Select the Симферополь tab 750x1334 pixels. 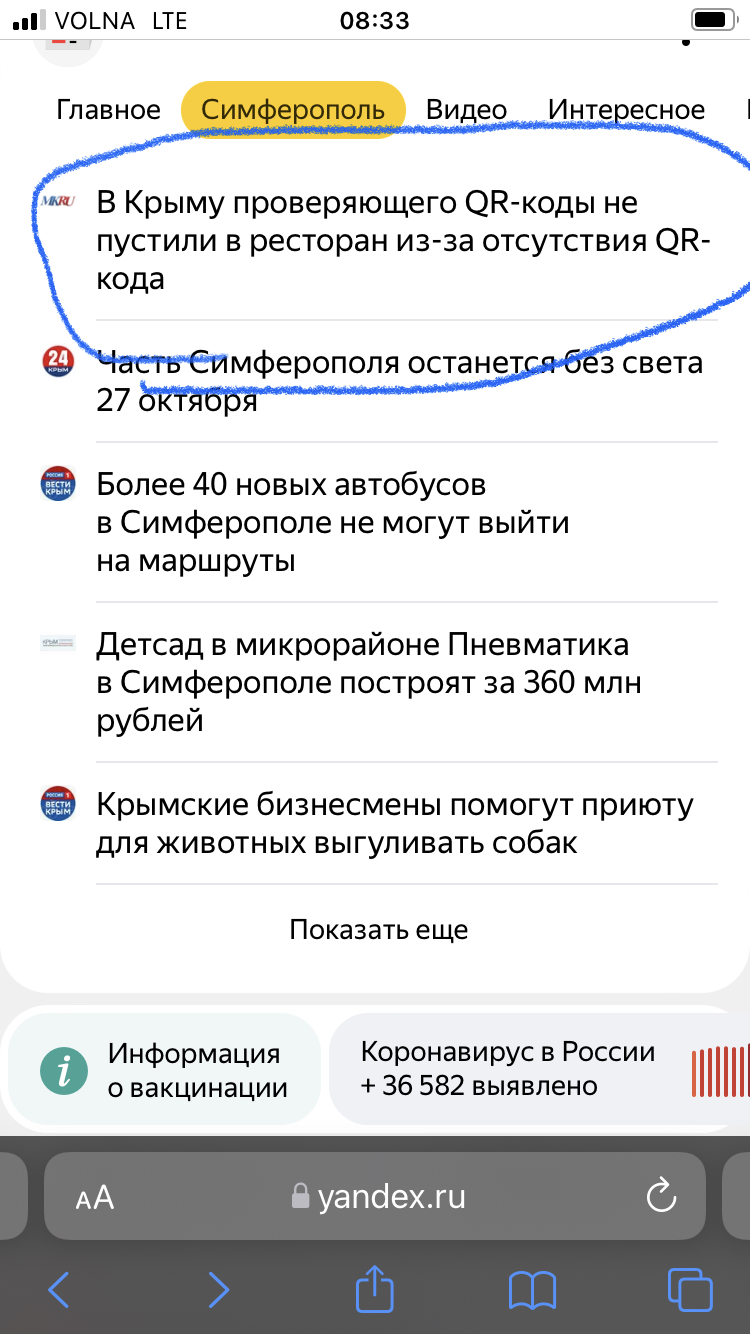[293, 110]
